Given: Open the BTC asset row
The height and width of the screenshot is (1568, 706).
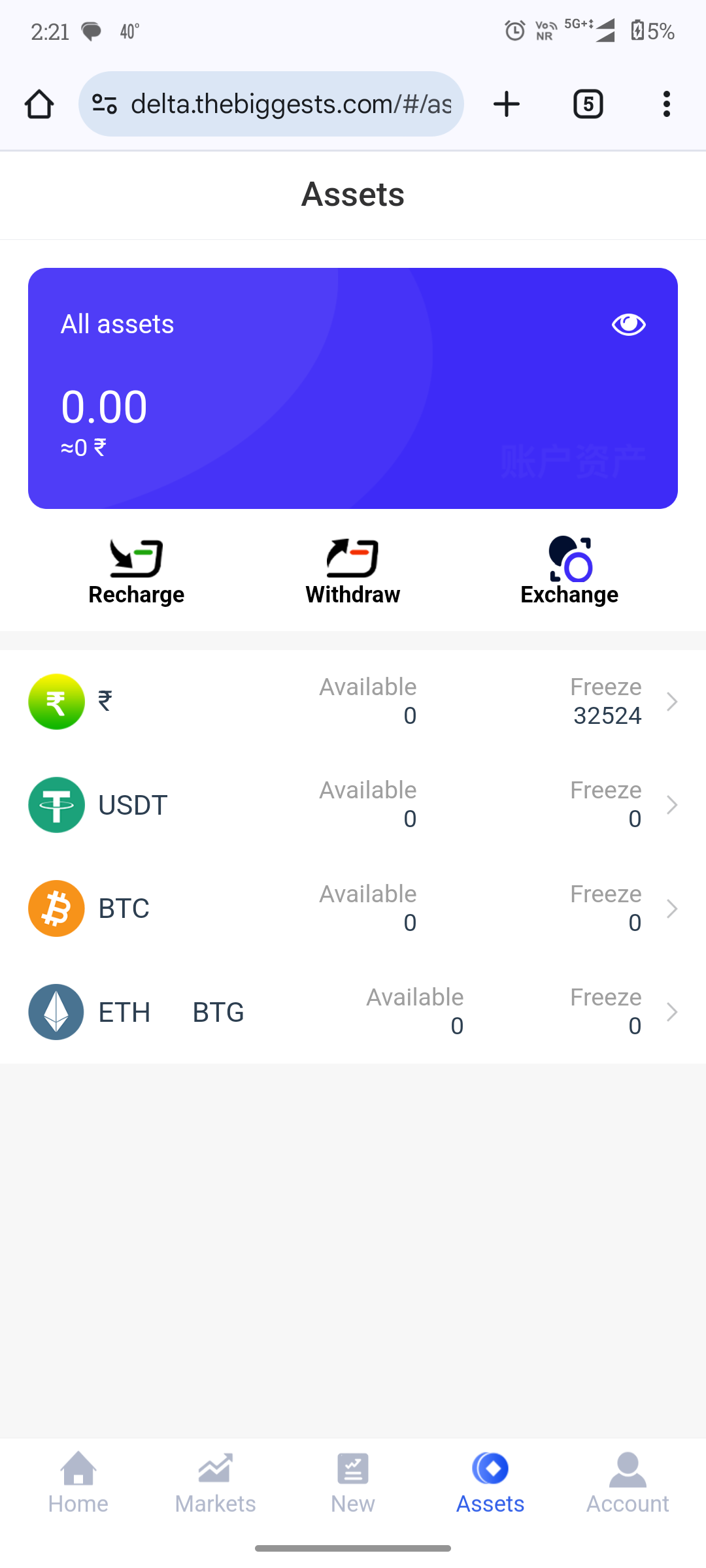Looking at the screenshot, I should pyautogui.click(x=353, y=908).
